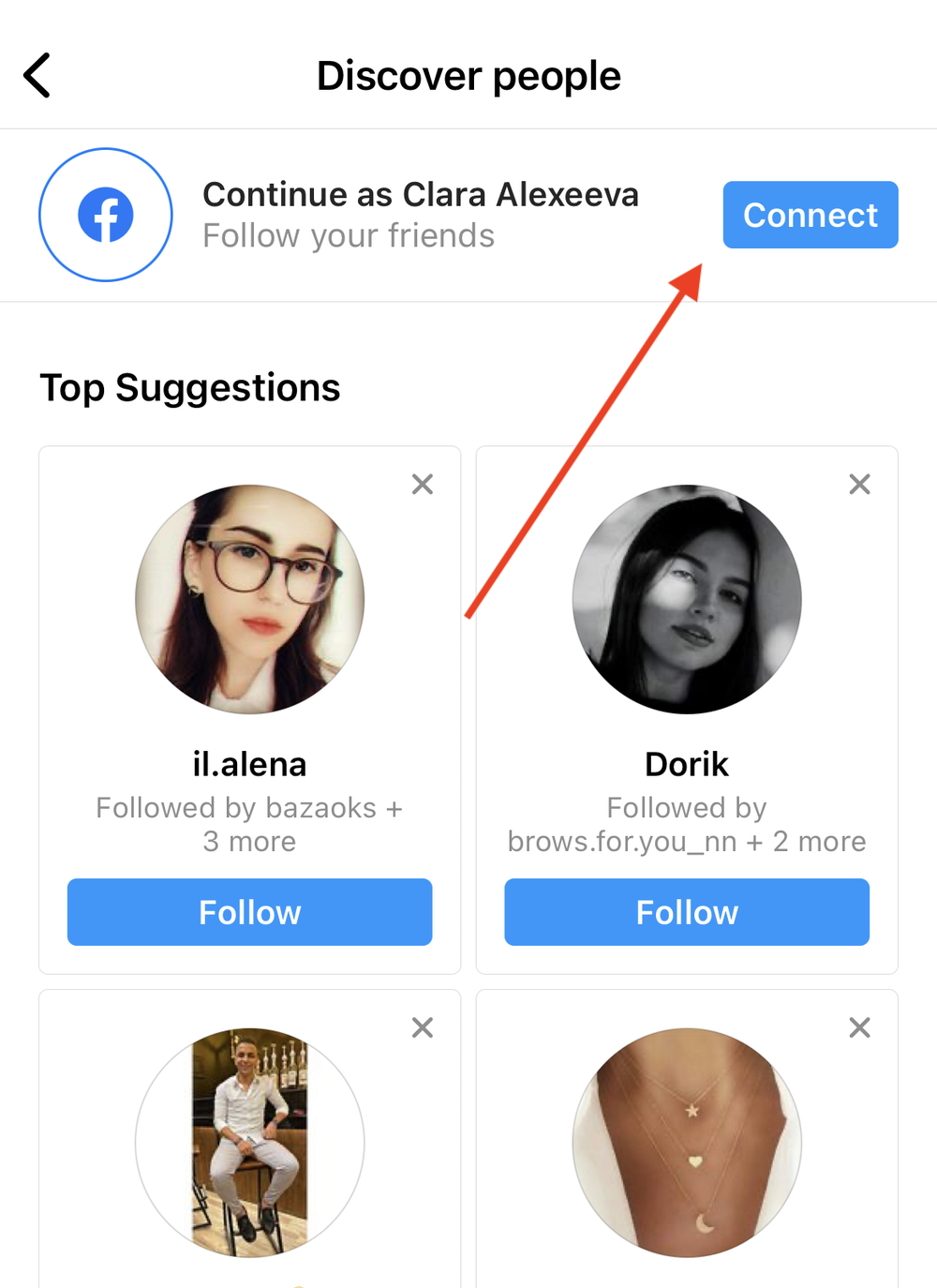The height and width of the screenshot is (1288, 937).
Task: Go back from Discover people
Action: pyautogui.click(x=37, y=76)
